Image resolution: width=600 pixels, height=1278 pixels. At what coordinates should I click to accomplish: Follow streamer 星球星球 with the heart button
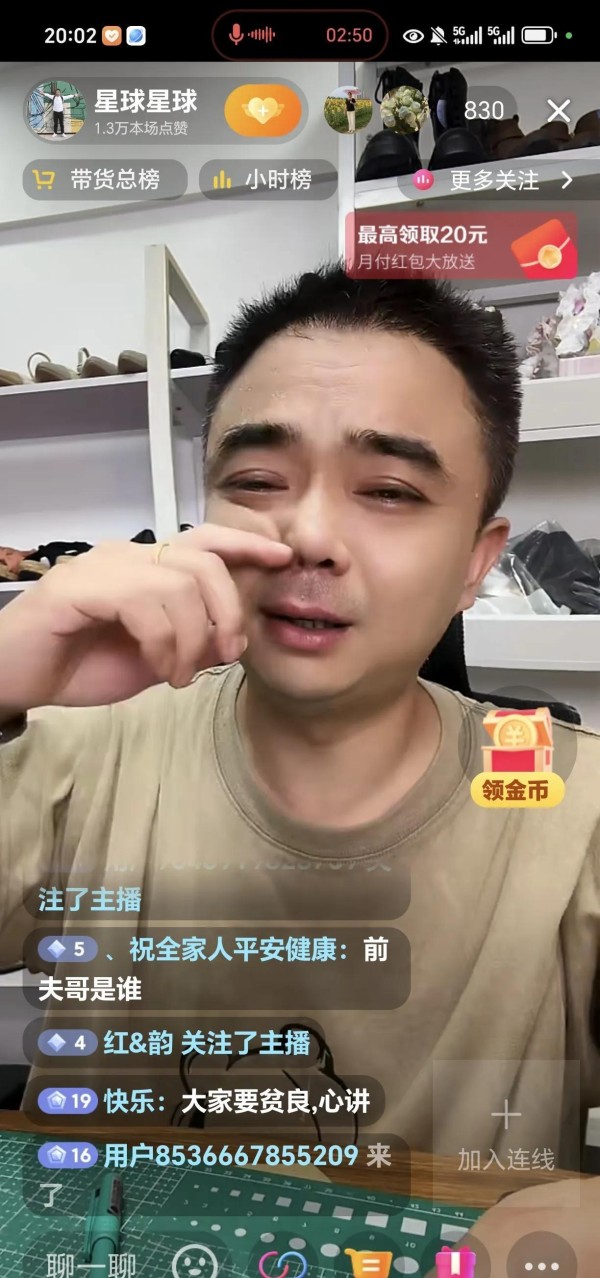(x=262, y=110)
